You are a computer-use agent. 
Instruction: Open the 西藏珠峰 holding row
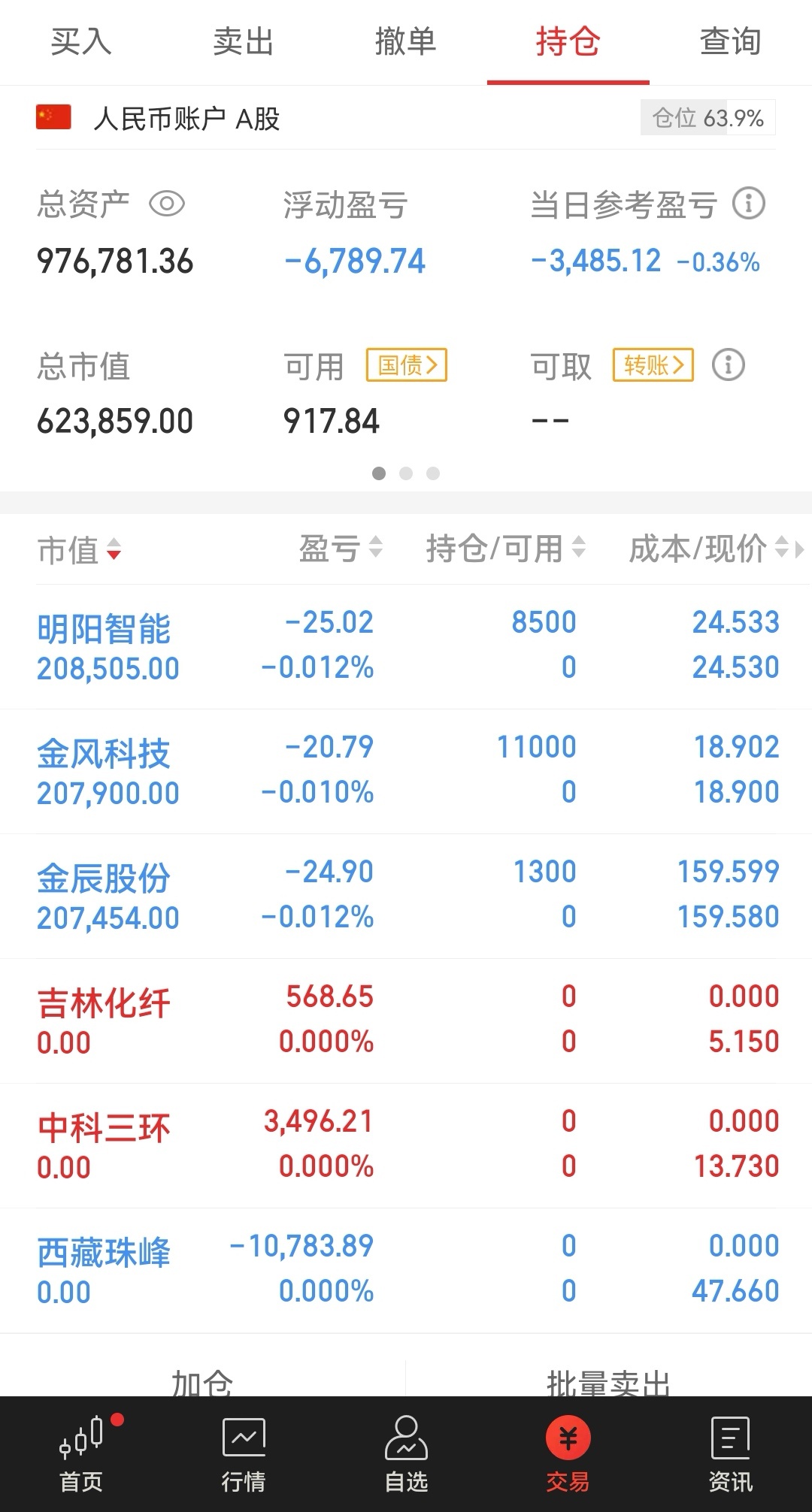pyautogui.click(x=406, y=1270)
